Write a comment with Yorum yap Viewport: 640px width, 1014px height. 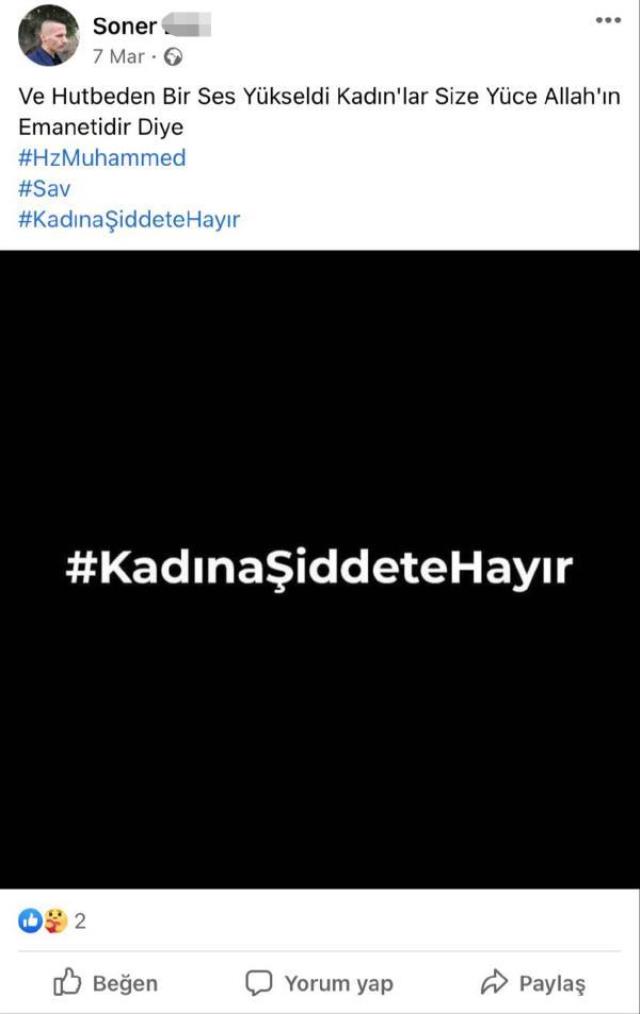pos(319,983)
